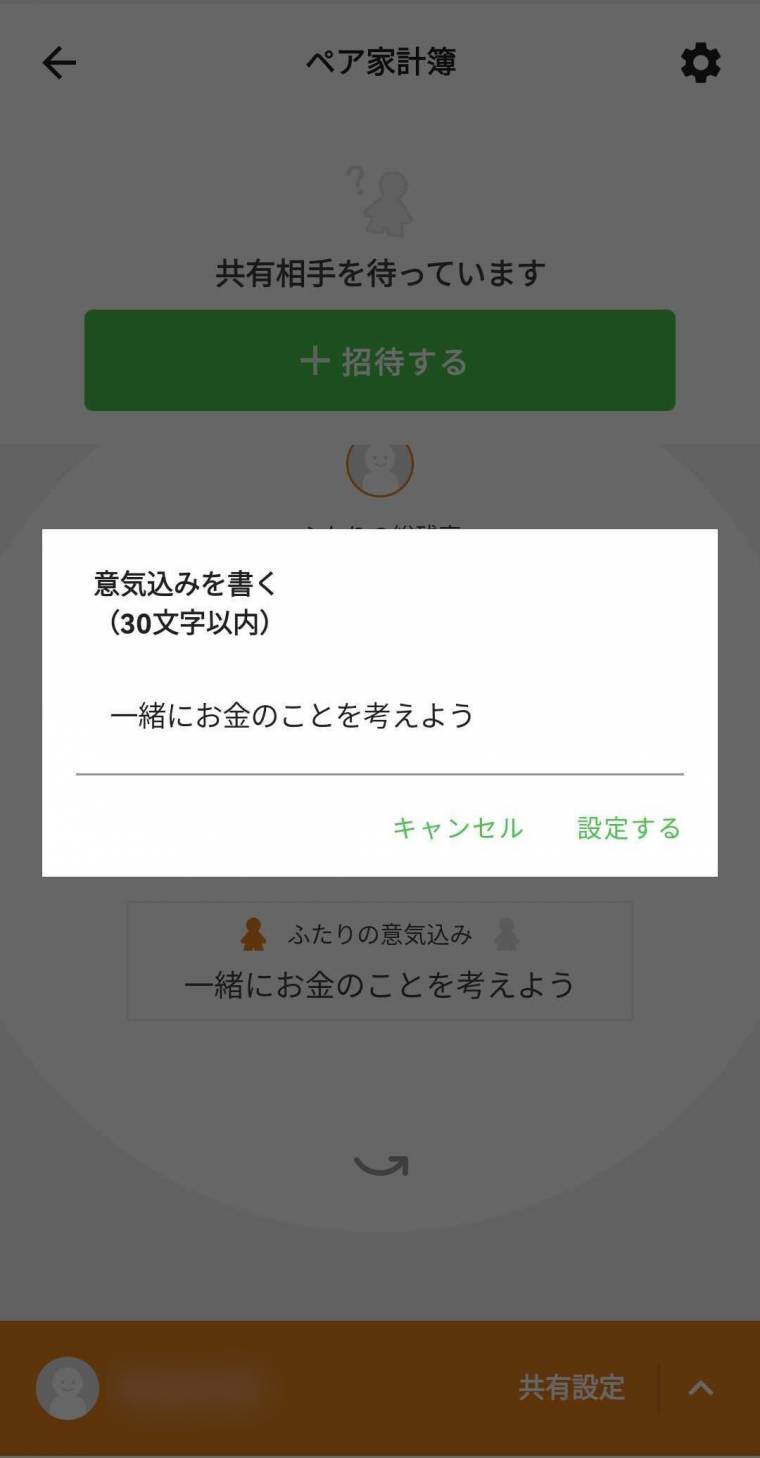Open the 共有設定 sharing settings

coord(570,1388)
